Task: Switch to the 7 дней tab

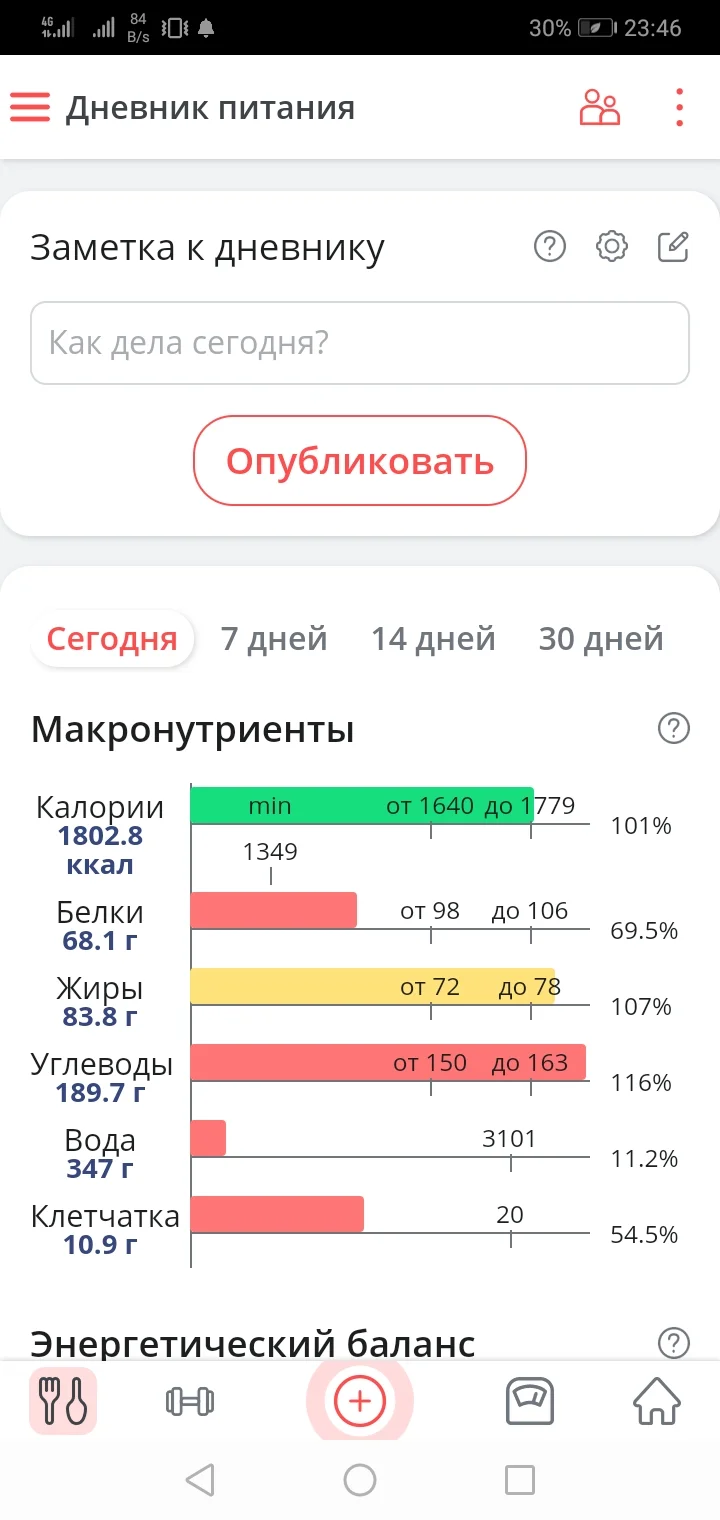Action: [274, 638]
